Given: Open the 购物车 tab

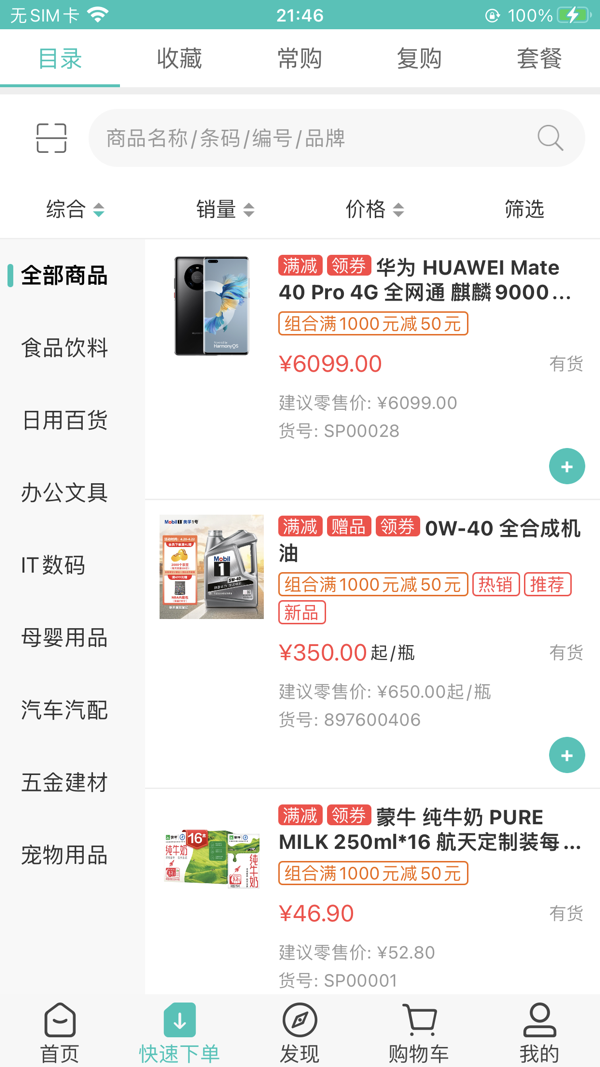Looking at the screenshot, I should (x=419, y=1033).
